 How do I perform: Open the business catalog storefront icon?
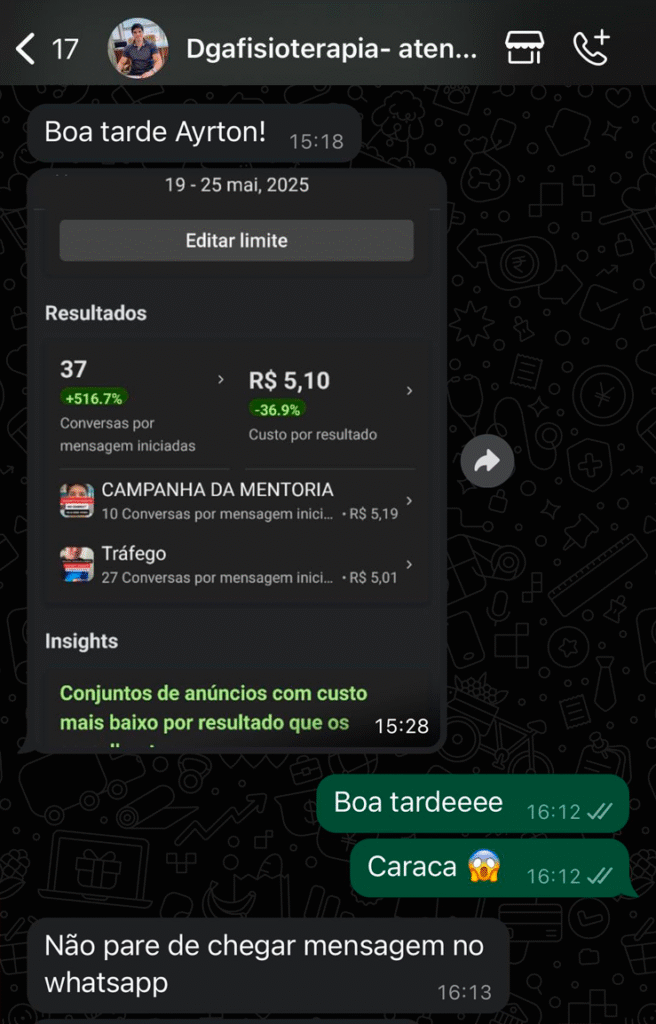pyautogui.click(x=524, y=48)
